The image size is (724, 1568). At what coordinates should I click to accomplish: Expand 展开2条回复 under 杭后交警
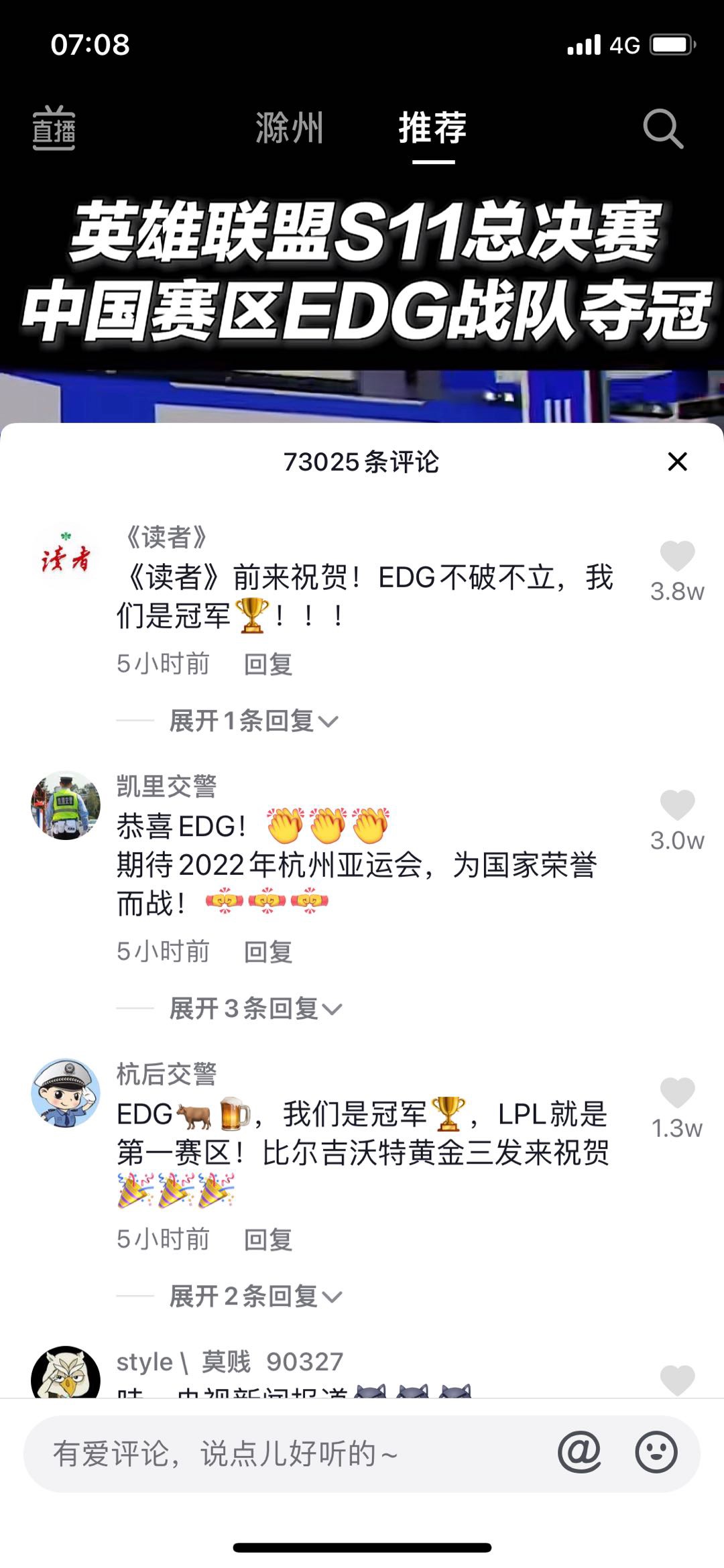coord(255,1296)
